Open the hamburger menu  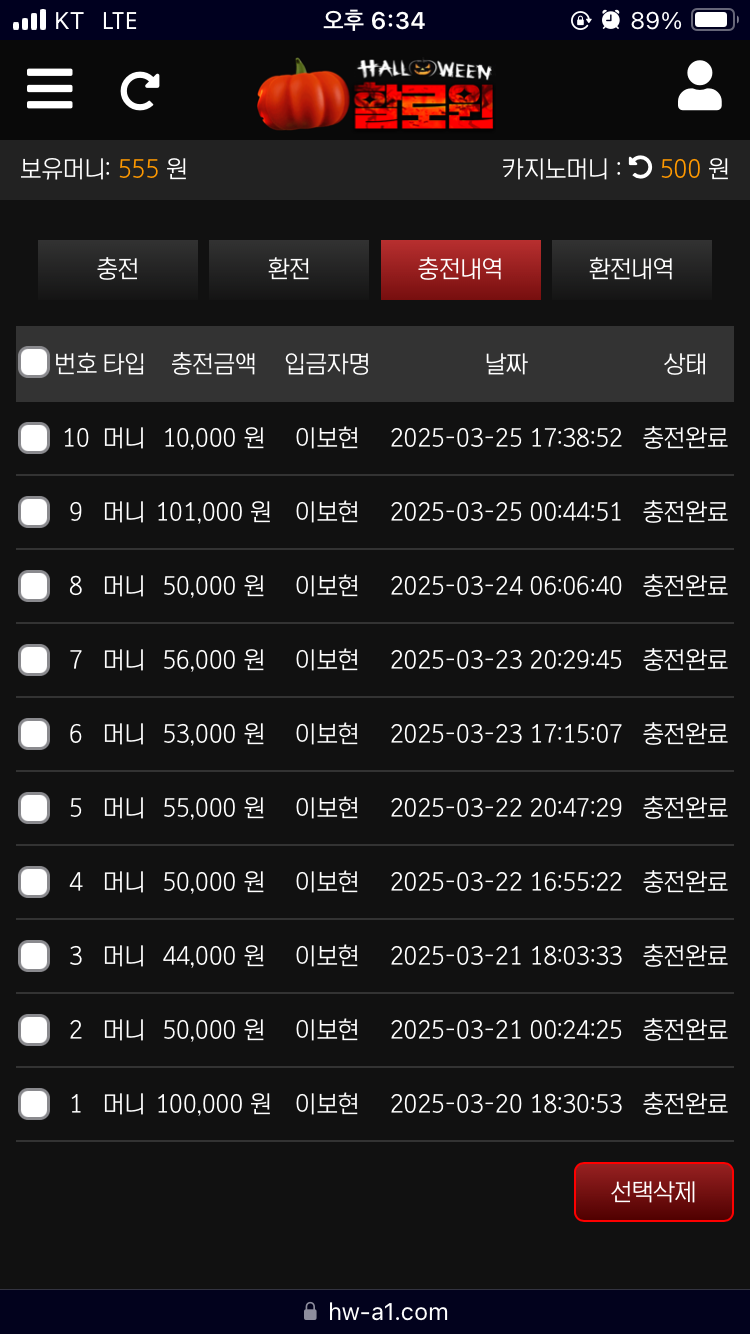coord(50,89)
